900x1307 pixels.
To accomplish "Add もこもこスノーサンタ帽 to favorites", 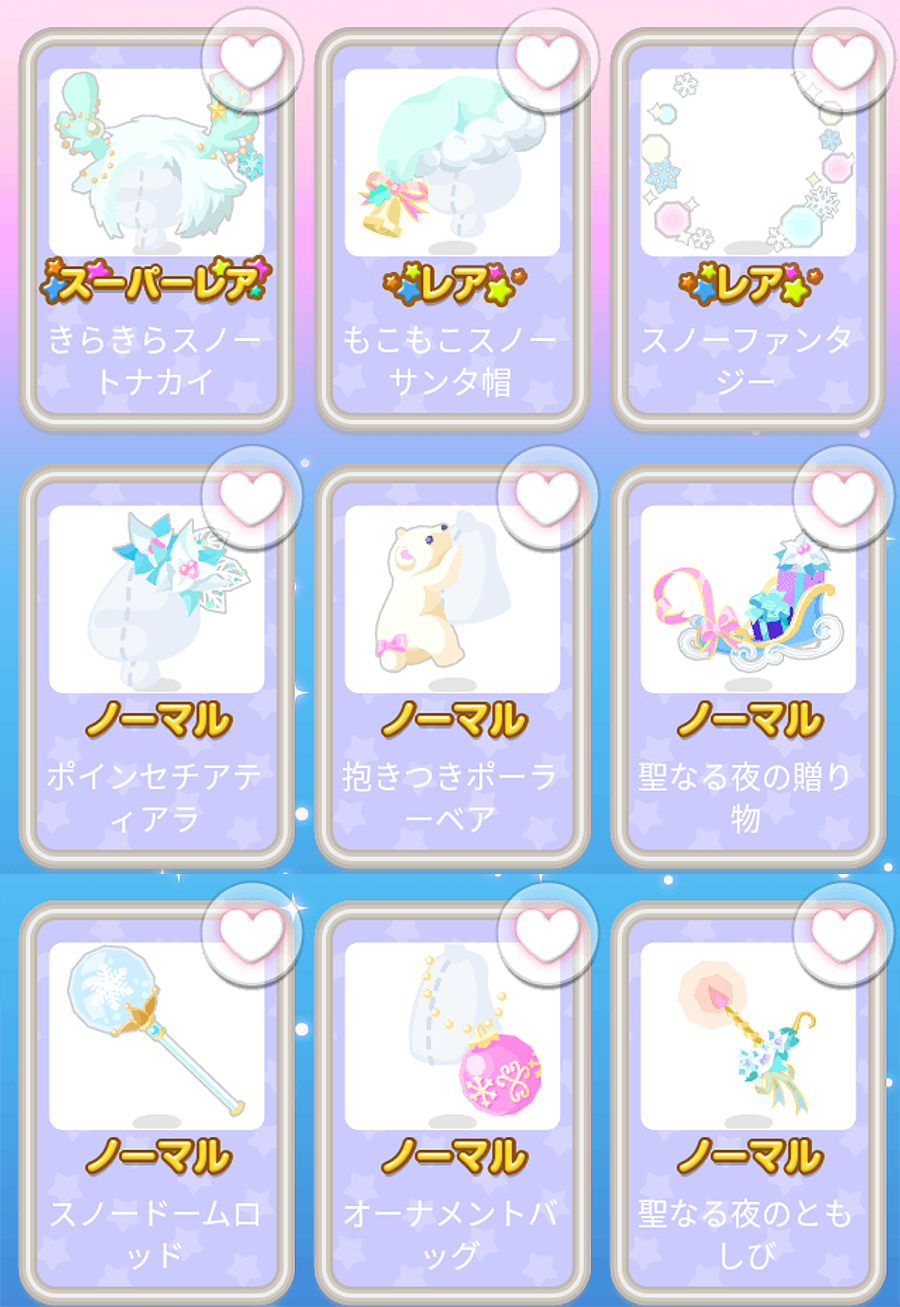I will [x=548, y=59].
